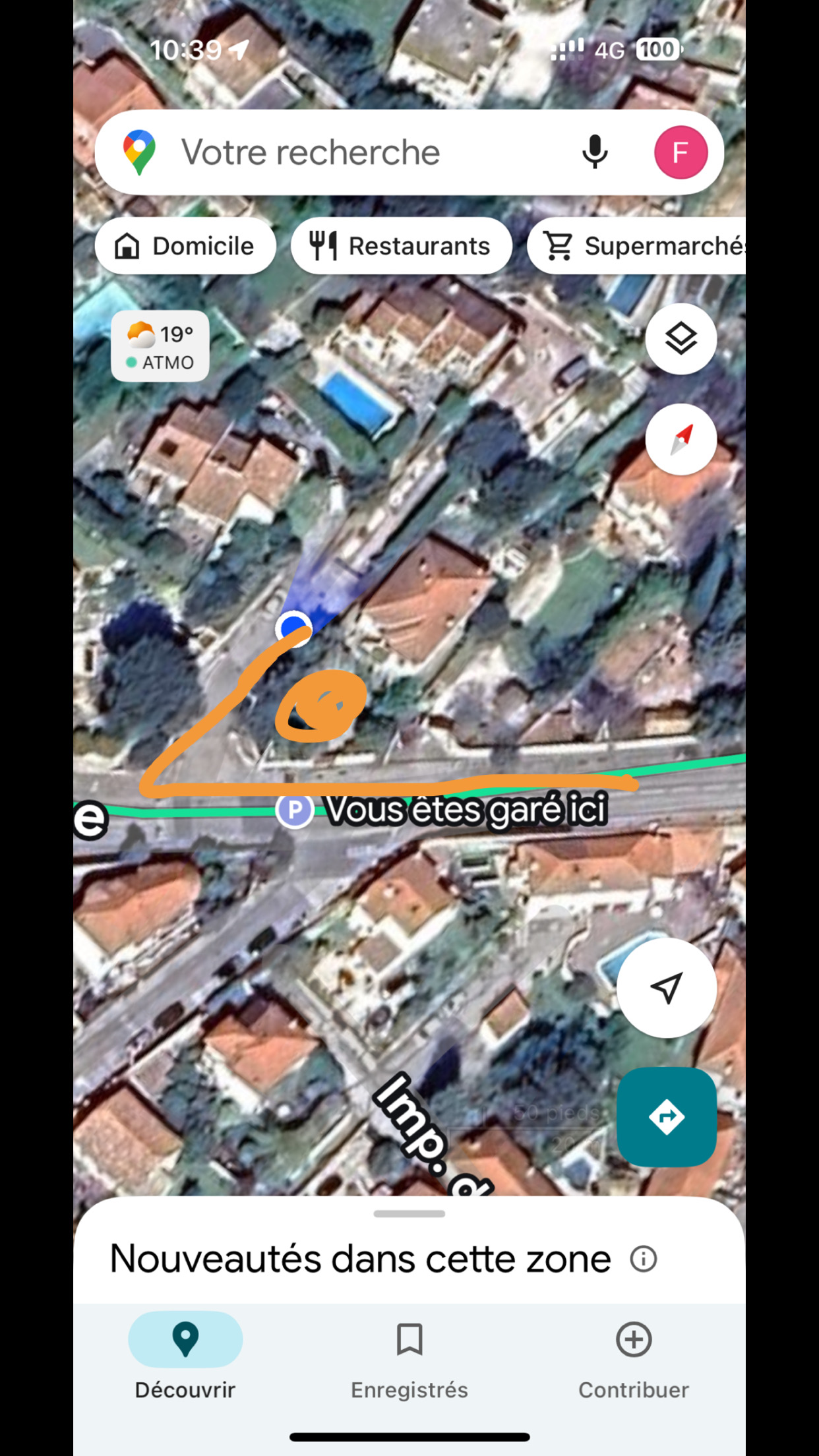Select the Restaurants chip

(401, 246)
